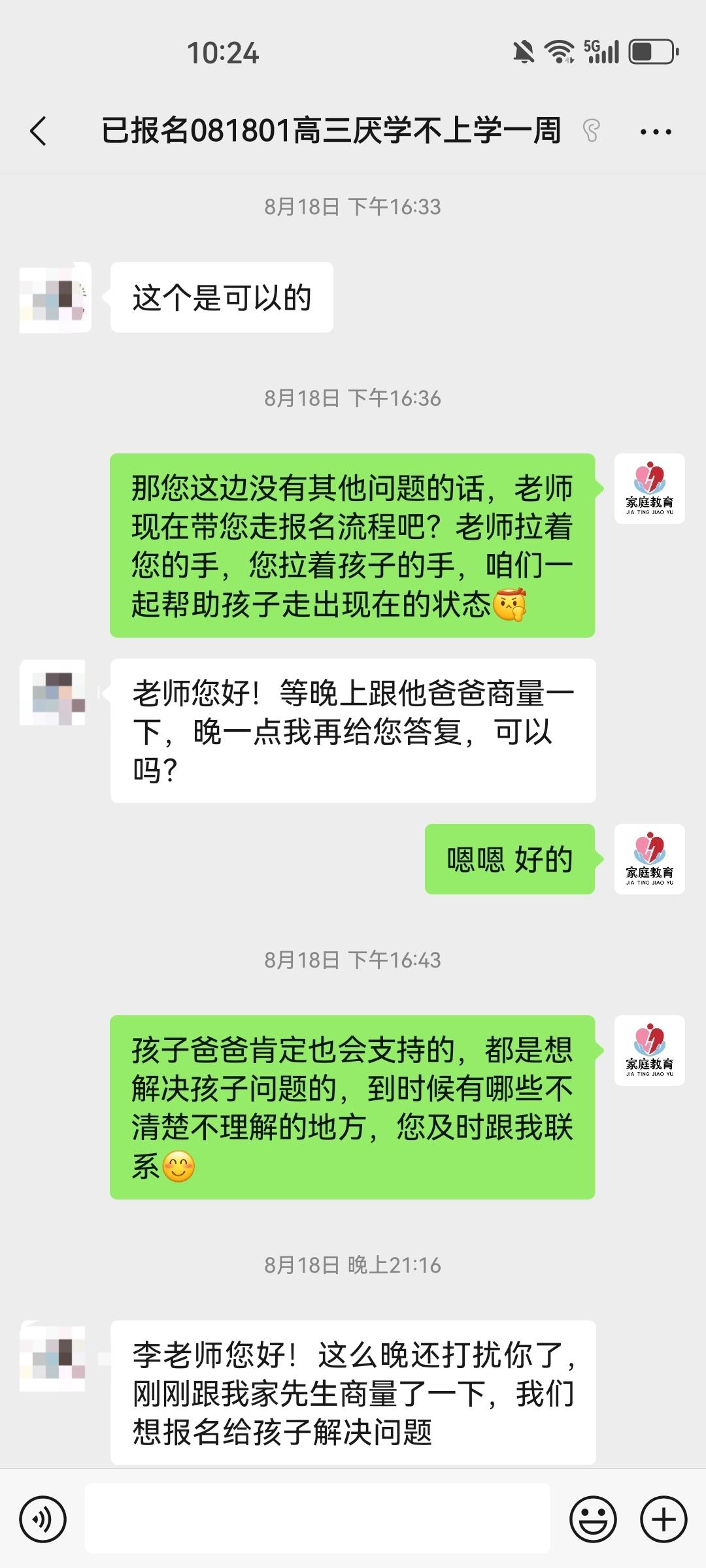Open the chat overflow menu
The width and height of the screenshot is (706, 1568).
[655, 131]
